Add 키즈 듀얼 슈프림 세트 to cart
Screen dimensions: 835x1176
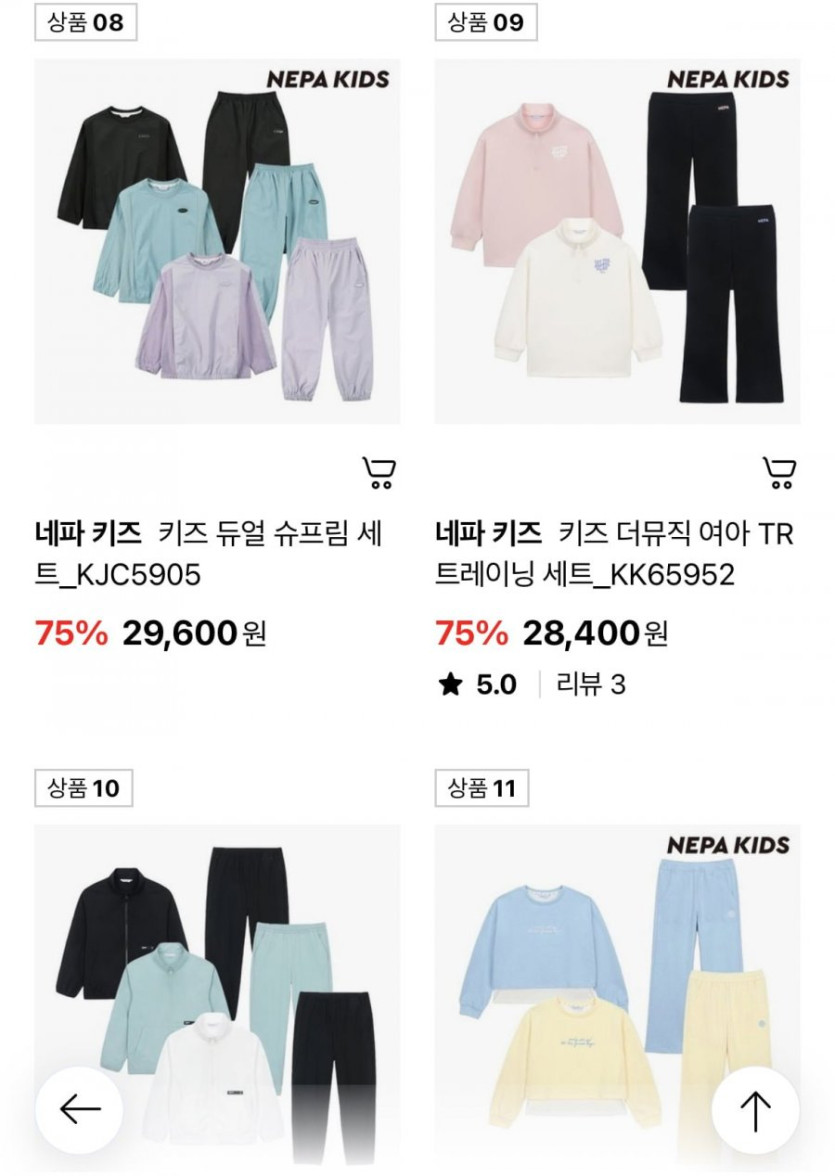(x=378, y=472)
